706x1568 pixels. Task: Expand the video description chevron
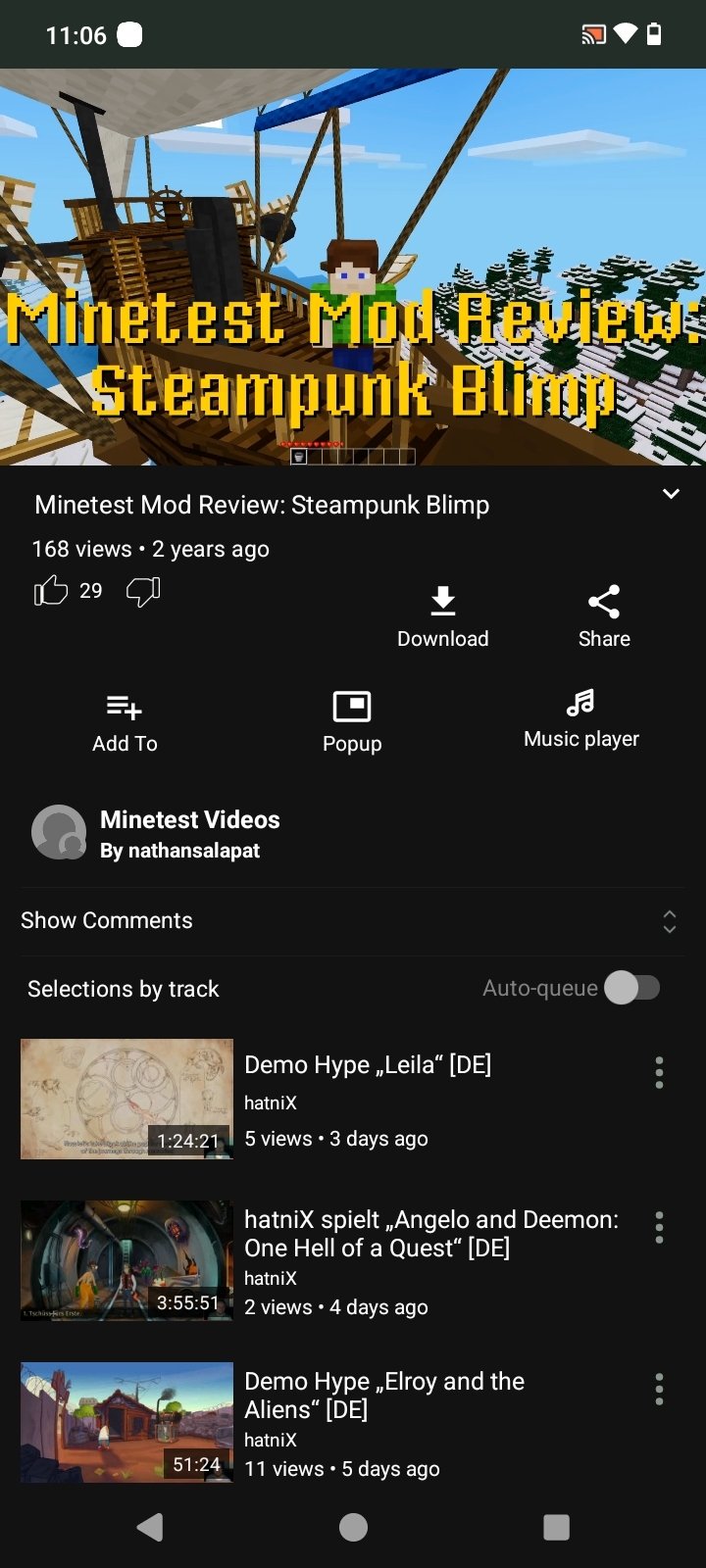pos(671,494)
